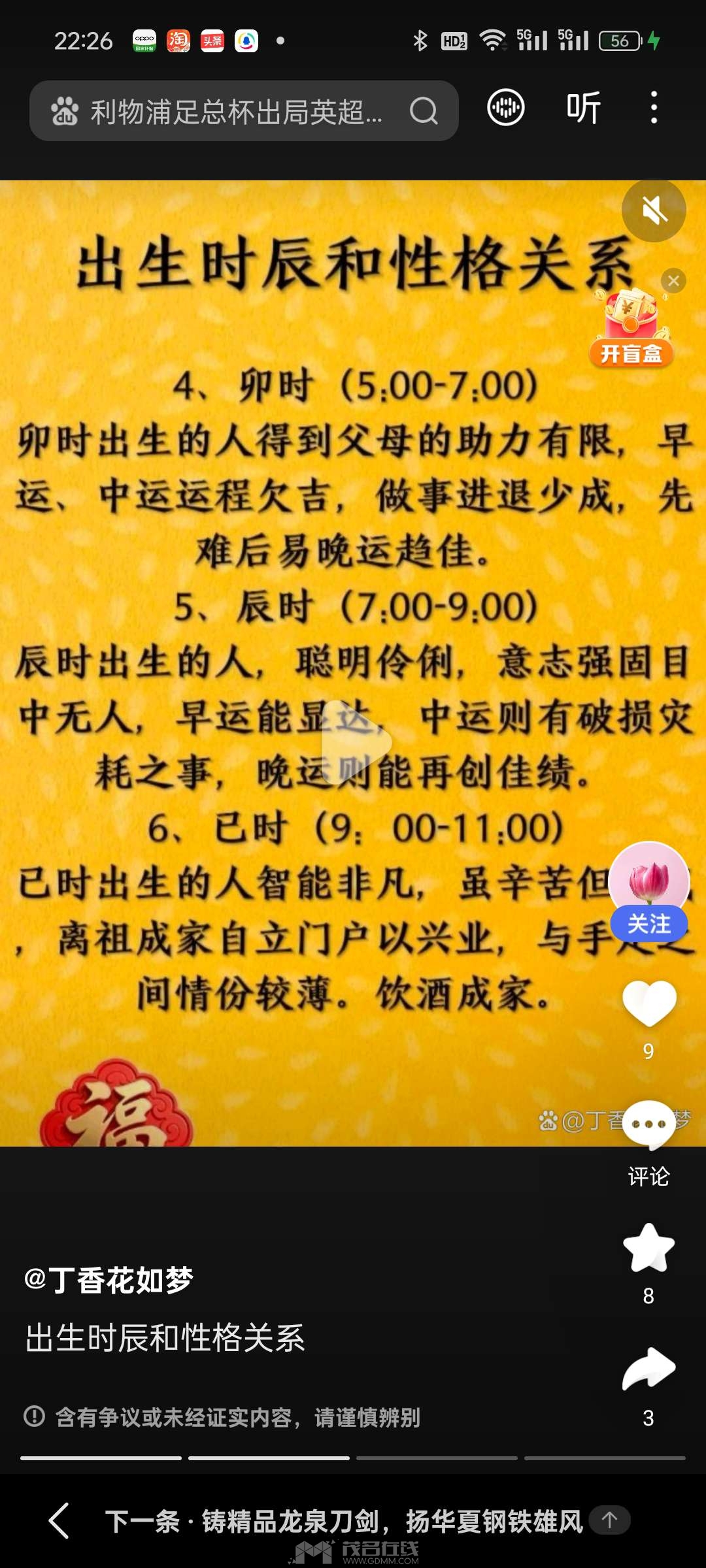Open the three-dot overflow menu
The width and height of the screenshot is (706, 1568).
pyautogui.click(x=654, y=108)
